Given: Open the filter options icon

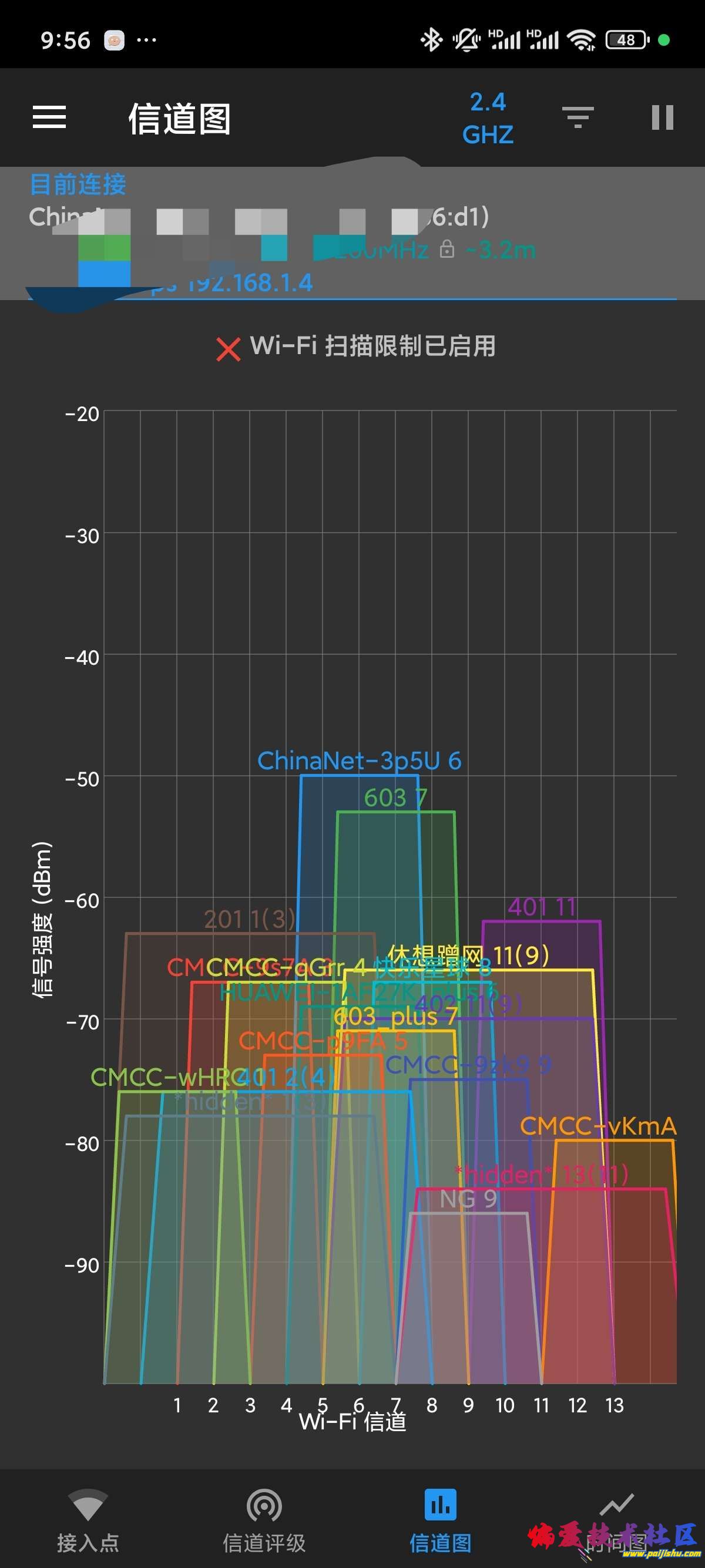Looking at the screenshot, I should 576,118.
